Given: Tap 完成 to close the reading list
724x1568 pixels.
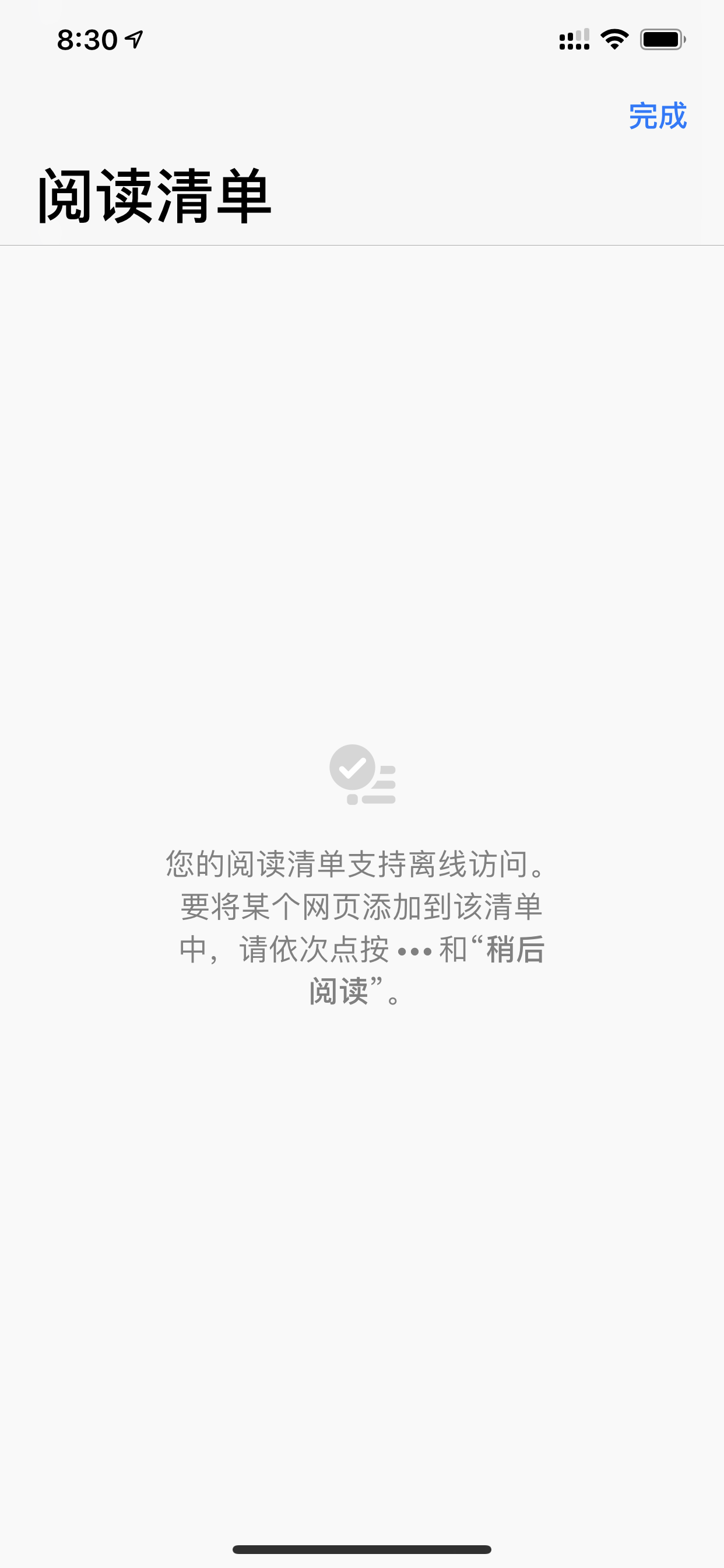Looking at the screenshot, I should pyautogui.click(x=657, y=116).
